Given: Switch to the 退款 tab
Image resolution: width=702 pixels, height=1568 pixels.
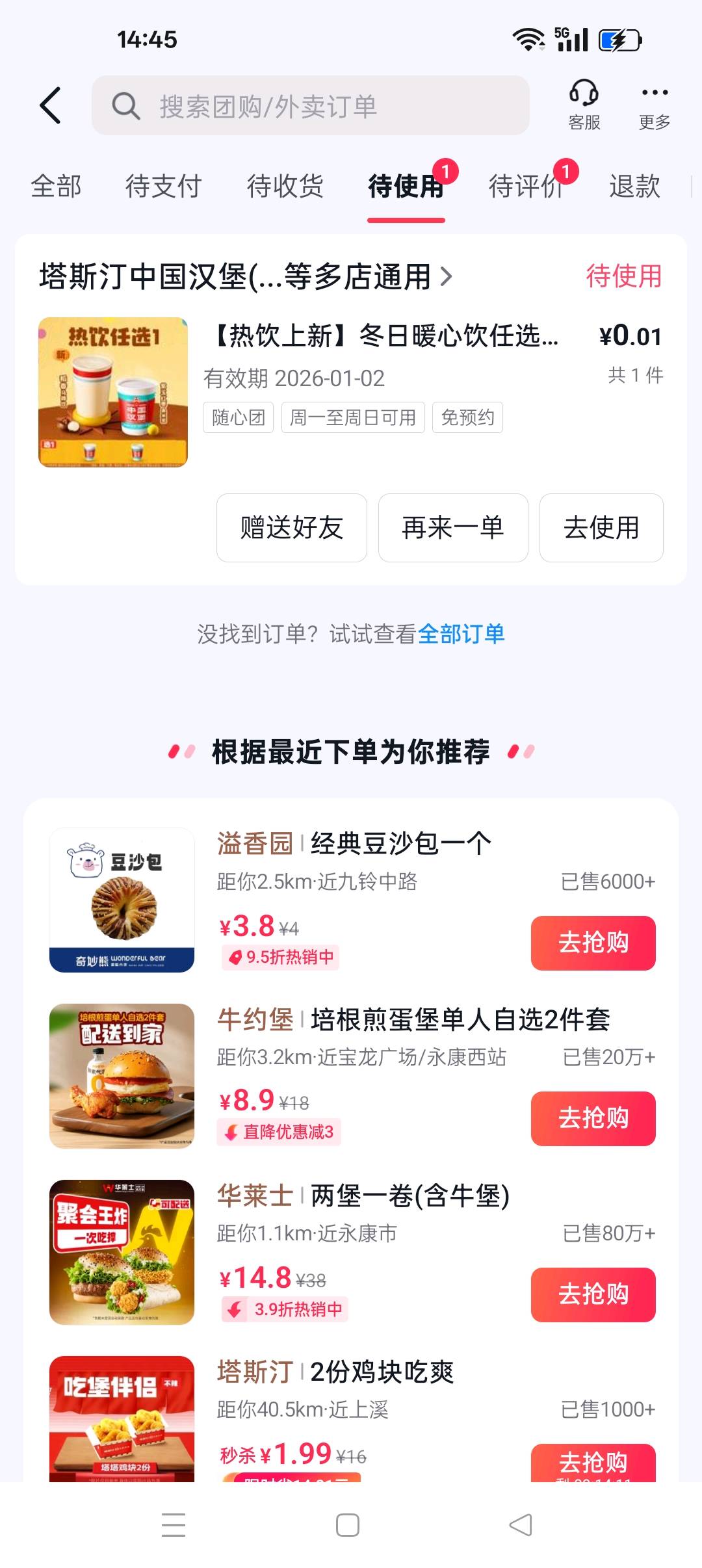Looking at the screenshot, I should [x=636, y=186].
